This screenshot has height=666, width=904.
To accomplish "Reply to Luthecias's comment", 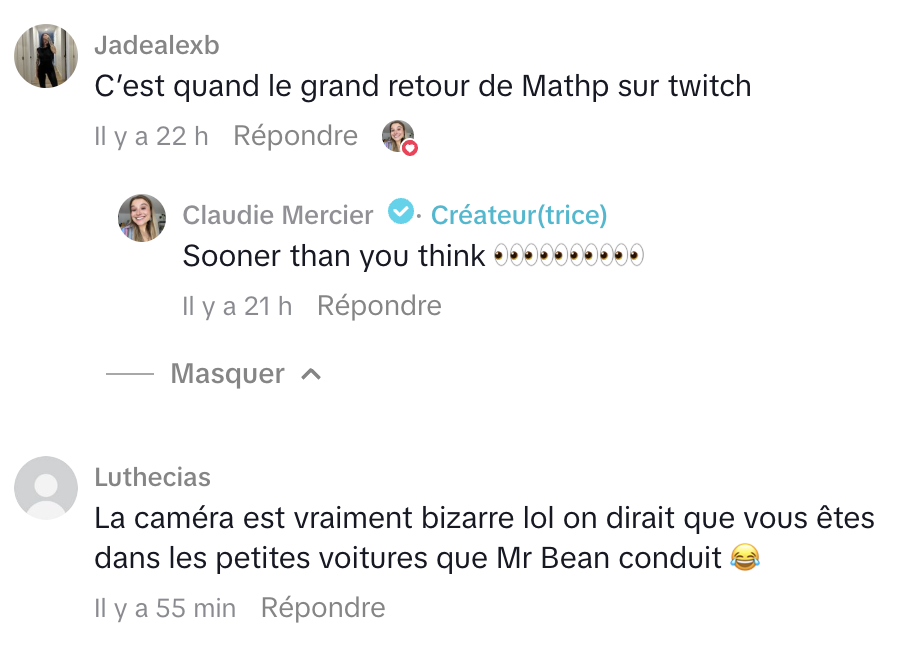I will [x=322, y=607].
